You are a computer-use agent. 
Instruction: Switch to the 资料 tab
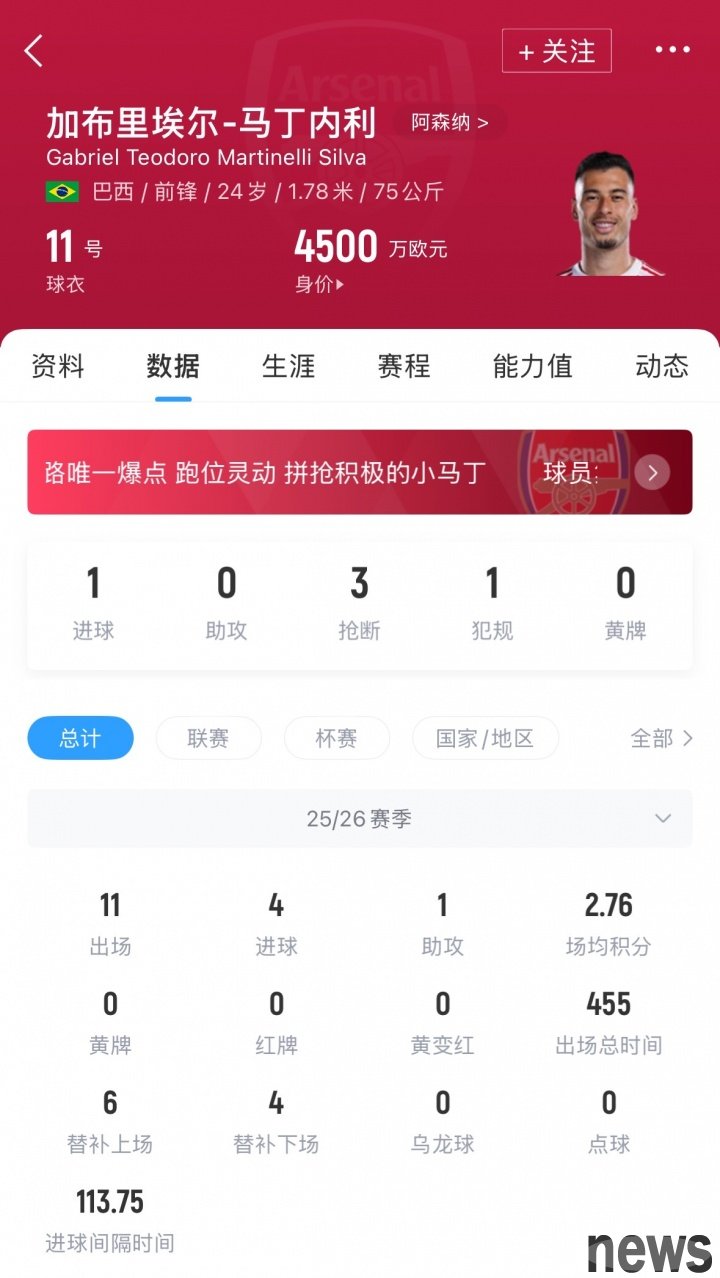(x=58, y=366)
